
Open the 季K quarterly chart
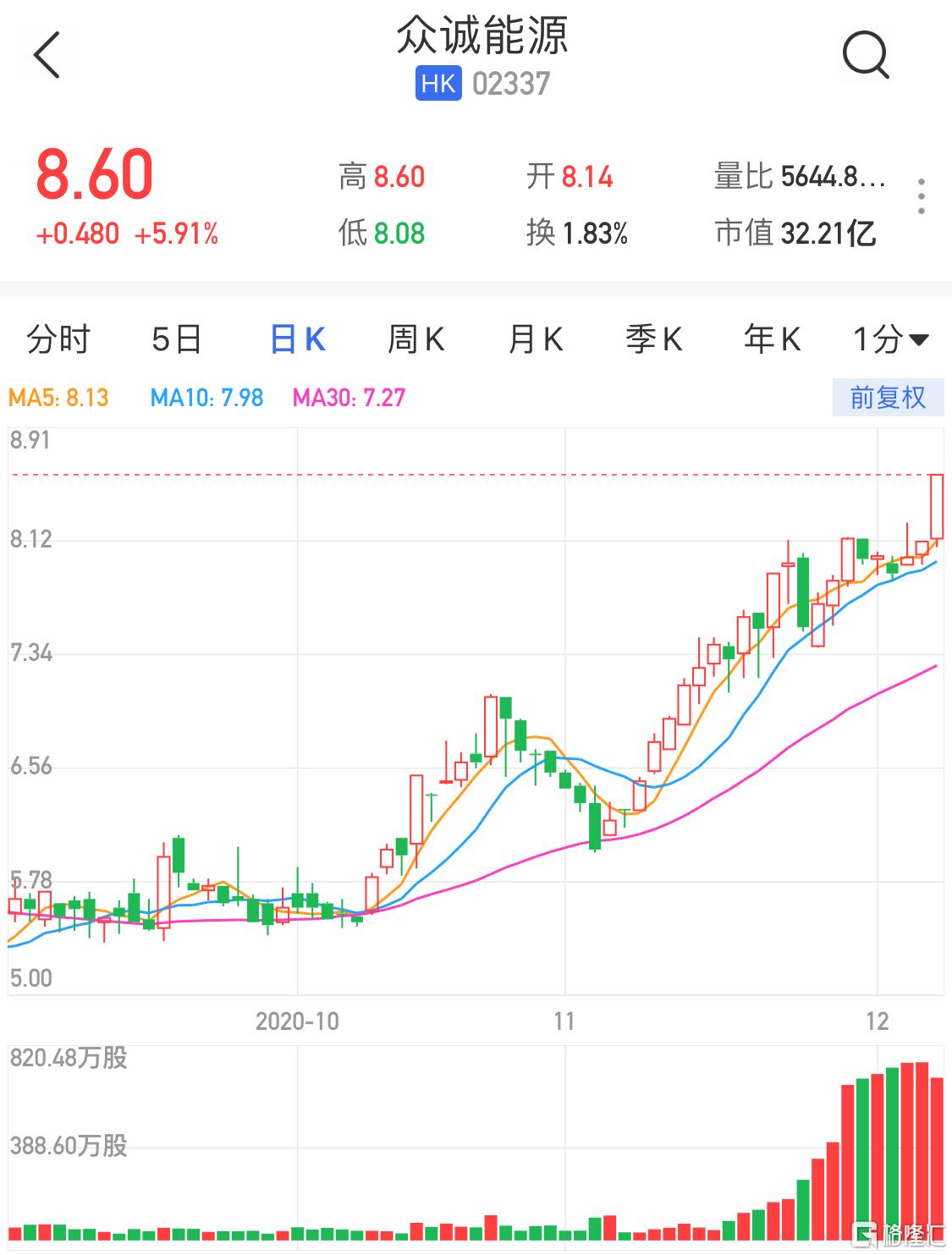[653, 340]
